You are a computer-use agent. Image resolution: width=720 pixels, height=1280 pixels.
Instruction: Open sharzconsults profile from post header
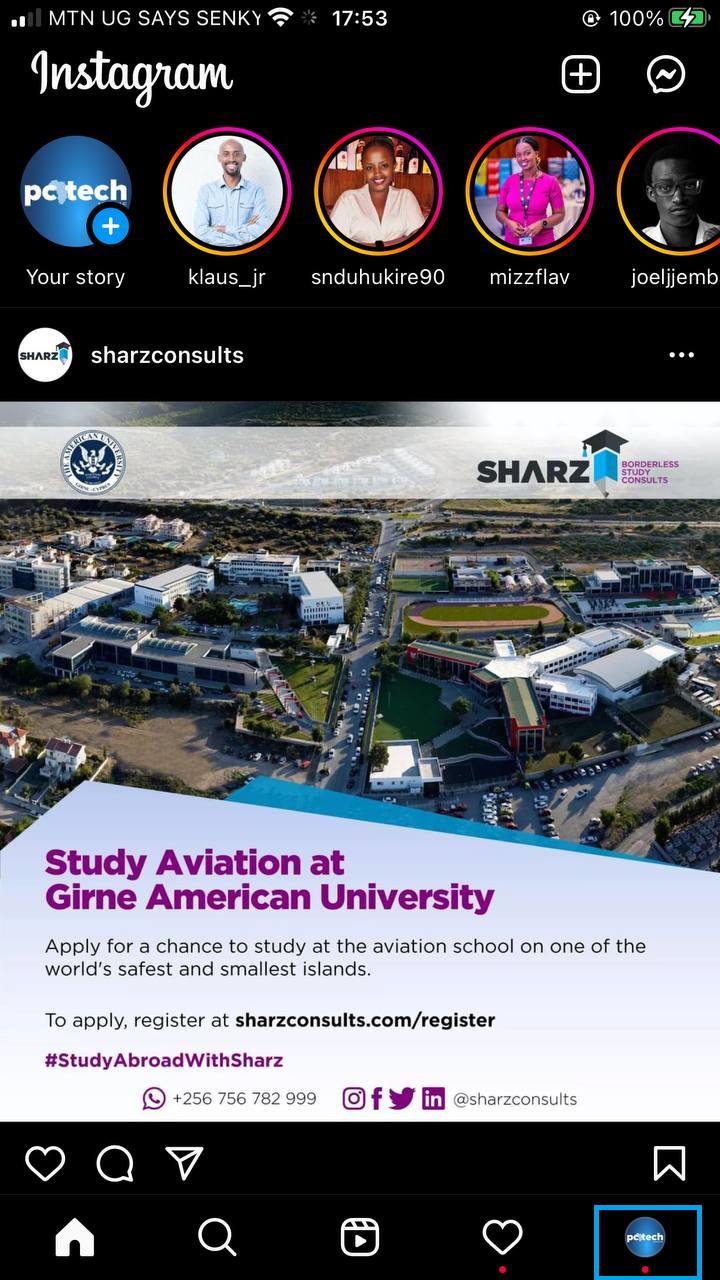tap(166, 355)
